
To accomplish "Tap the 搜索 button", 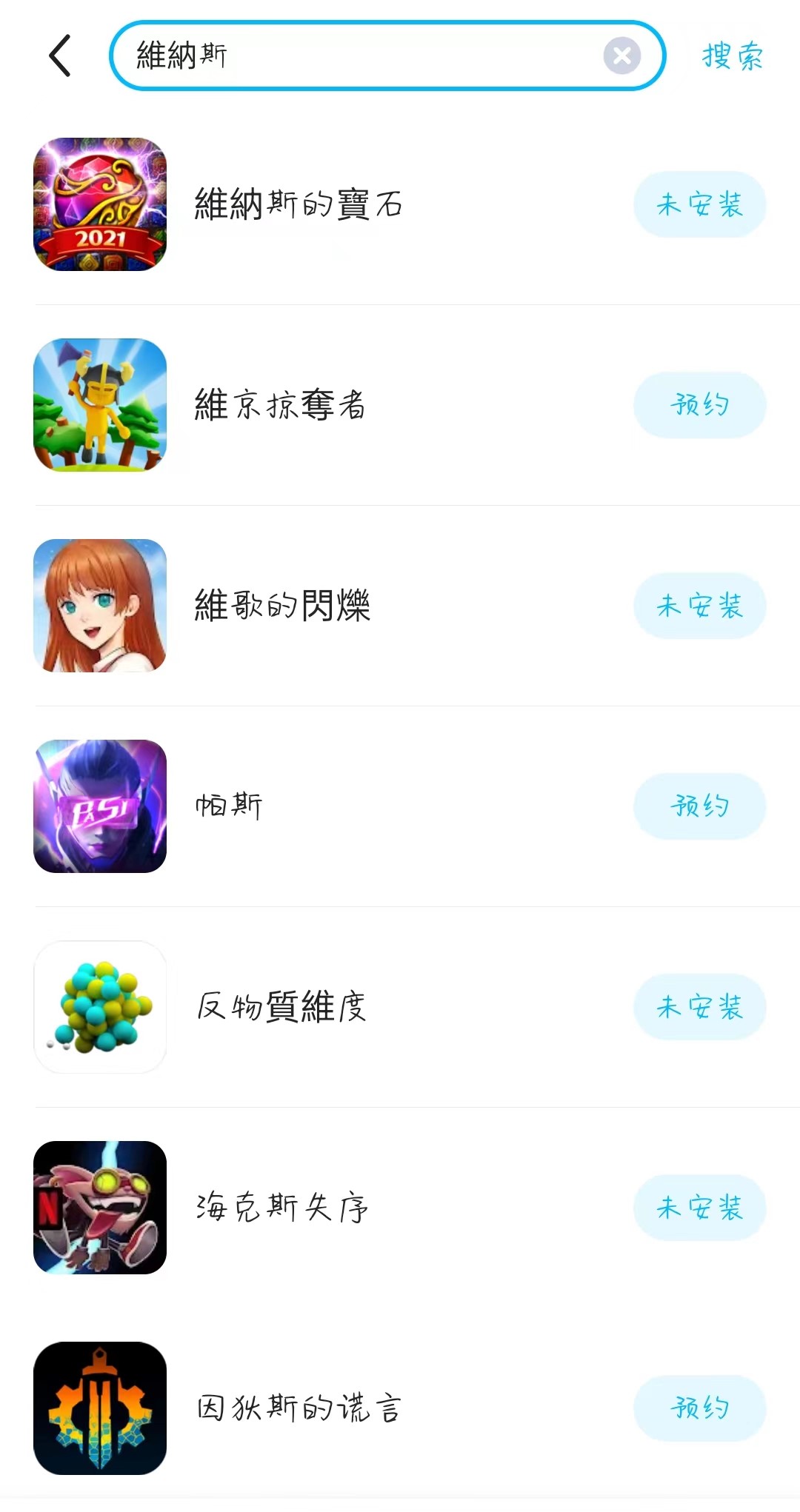I will [x=732, y=56].
